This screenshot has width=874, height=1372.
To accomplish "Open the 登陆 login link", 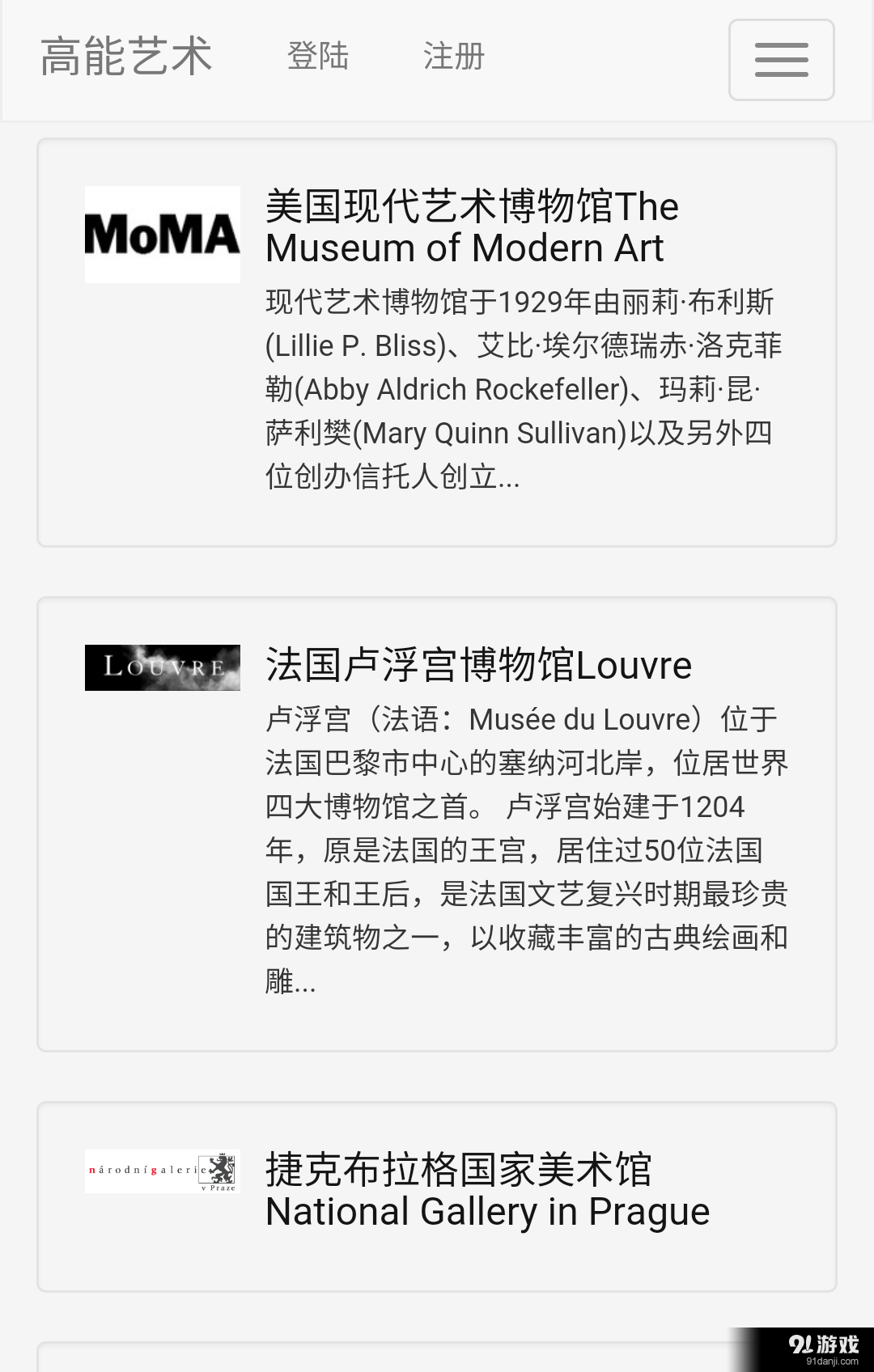I will pyautogui.click(x=318, y=57).
